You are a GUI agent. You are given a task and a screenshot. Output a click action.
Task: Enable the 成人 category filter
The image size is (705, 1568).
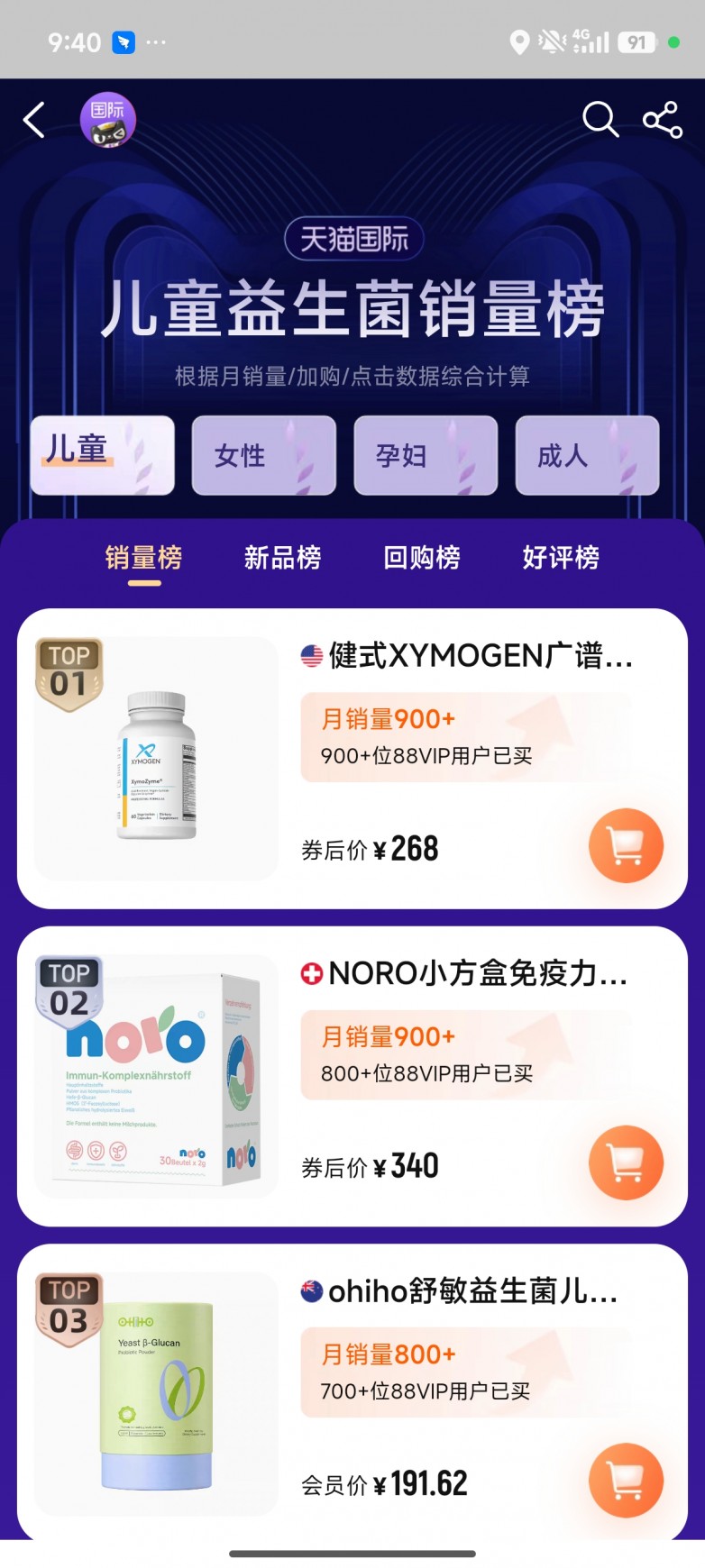pyautogui.click(x=587, y=456)
